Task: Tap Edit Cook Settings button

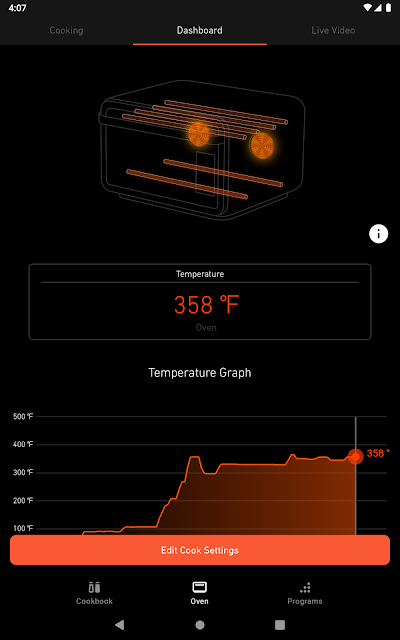Action: 200,550
